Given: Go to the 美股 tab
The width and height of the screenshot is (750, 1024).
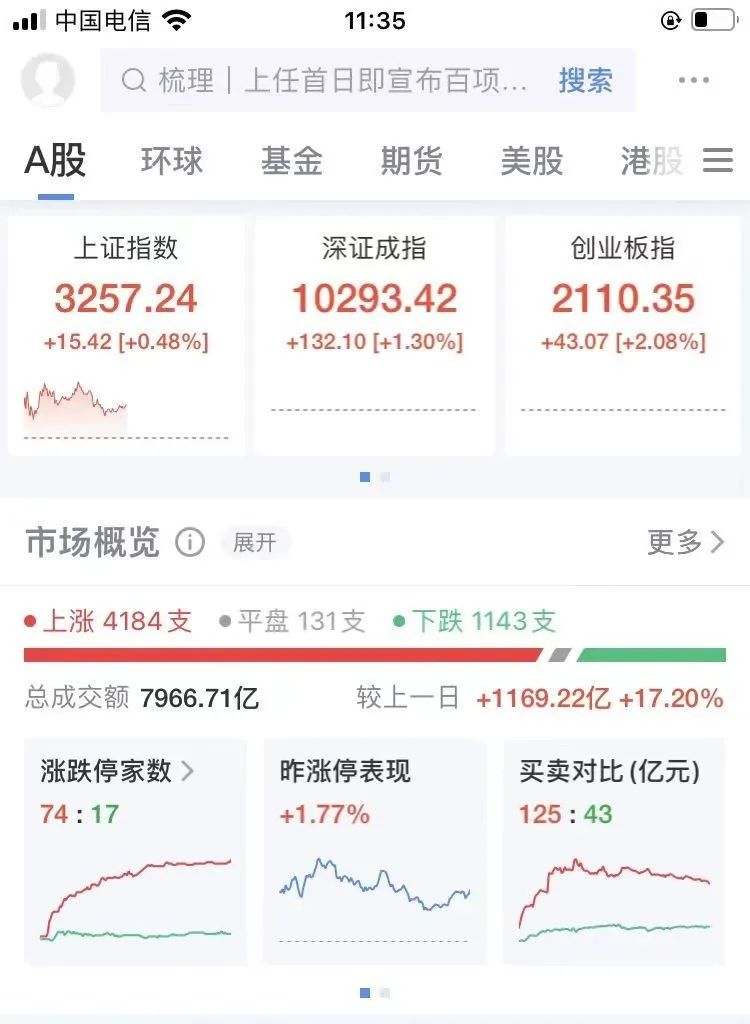Looking at the screenshot, I should pos(531,161).
